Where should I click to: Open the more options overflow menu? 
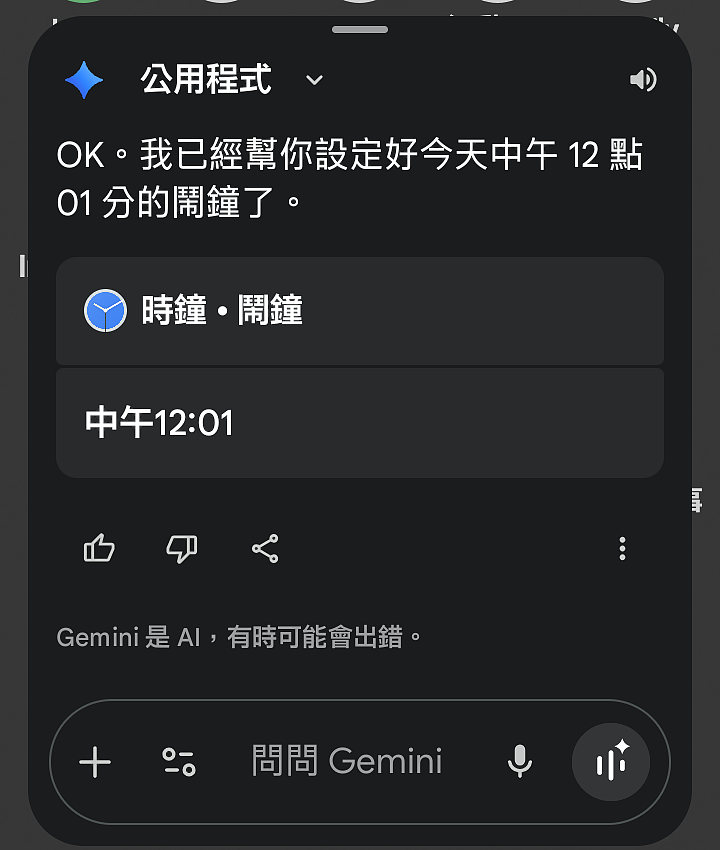click(x=622, y=548)
